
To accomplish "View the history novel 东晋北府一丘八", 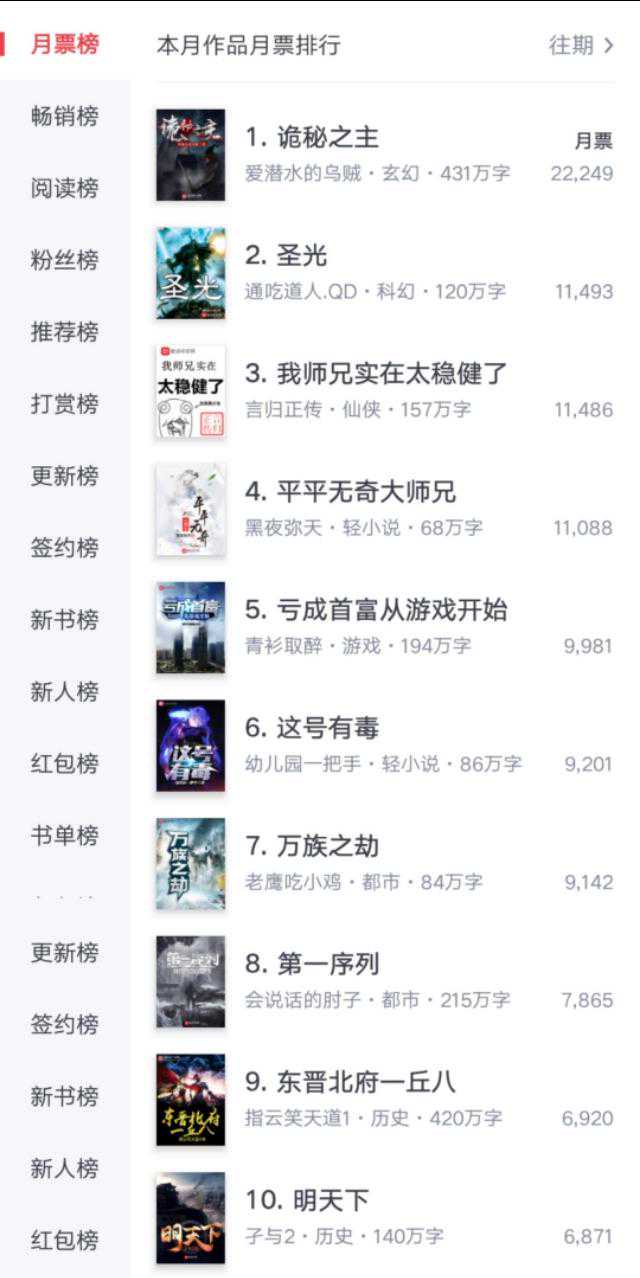I will [350, 1082].
